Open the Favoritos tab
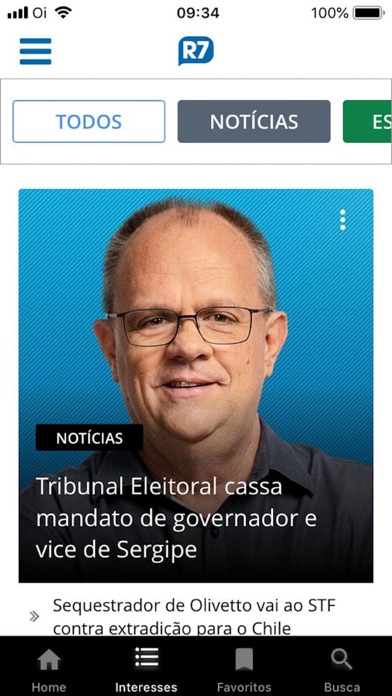392x696 pixels. 244,669
